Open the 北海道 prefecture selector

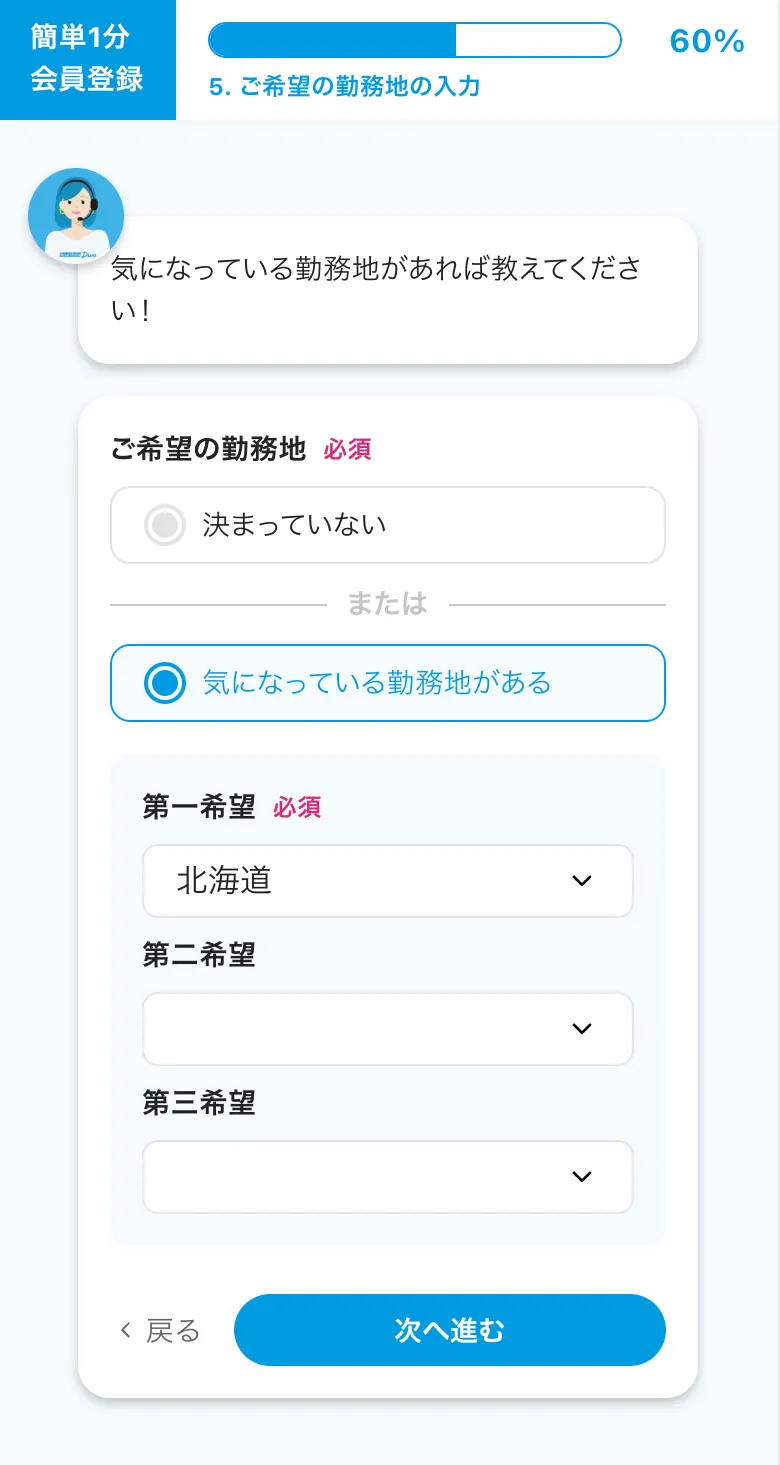[387, 881]
